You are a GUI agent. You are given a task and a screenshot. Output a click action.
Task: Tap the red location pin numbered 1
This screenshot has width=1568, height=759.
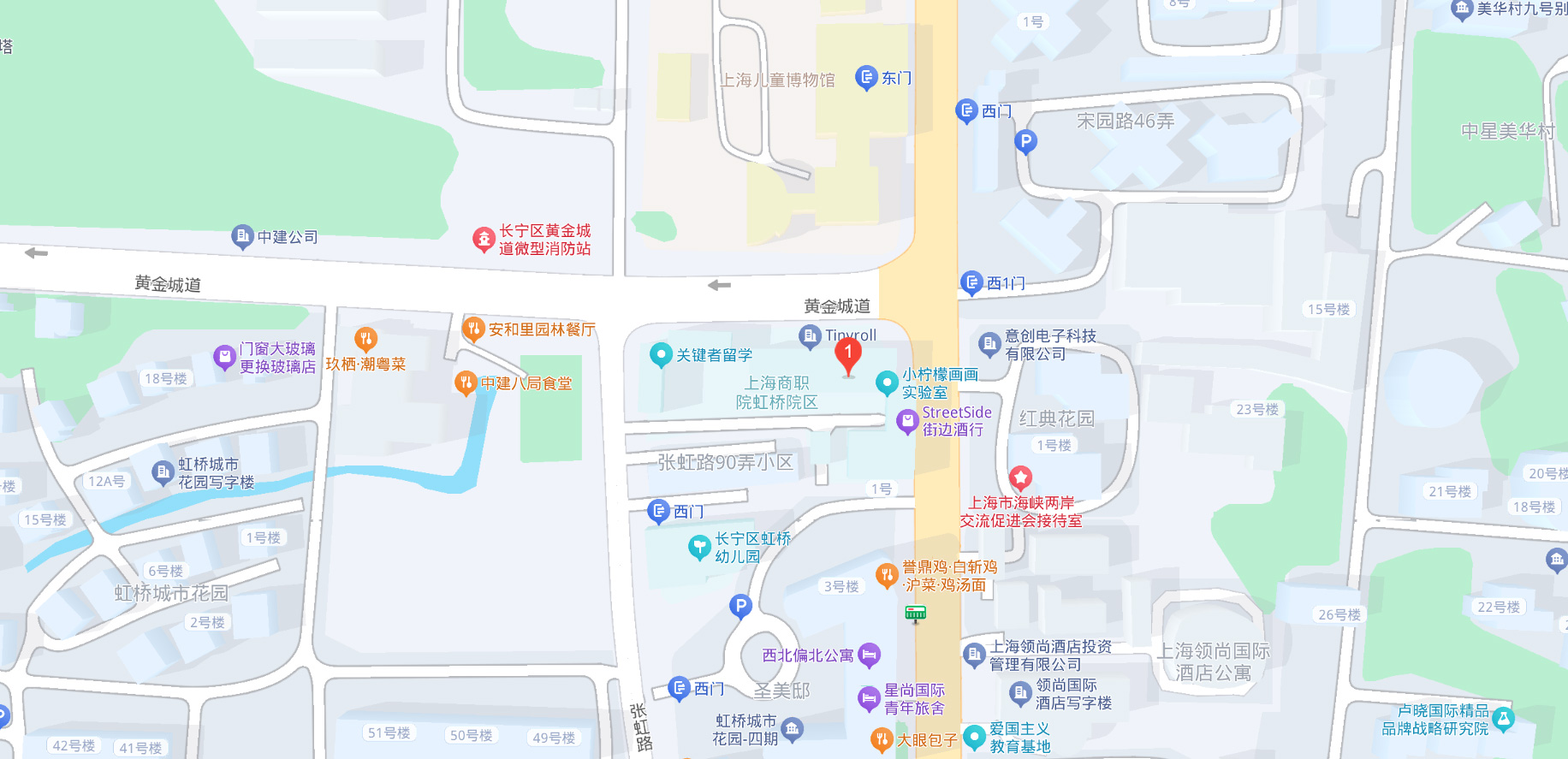point(848,353)
